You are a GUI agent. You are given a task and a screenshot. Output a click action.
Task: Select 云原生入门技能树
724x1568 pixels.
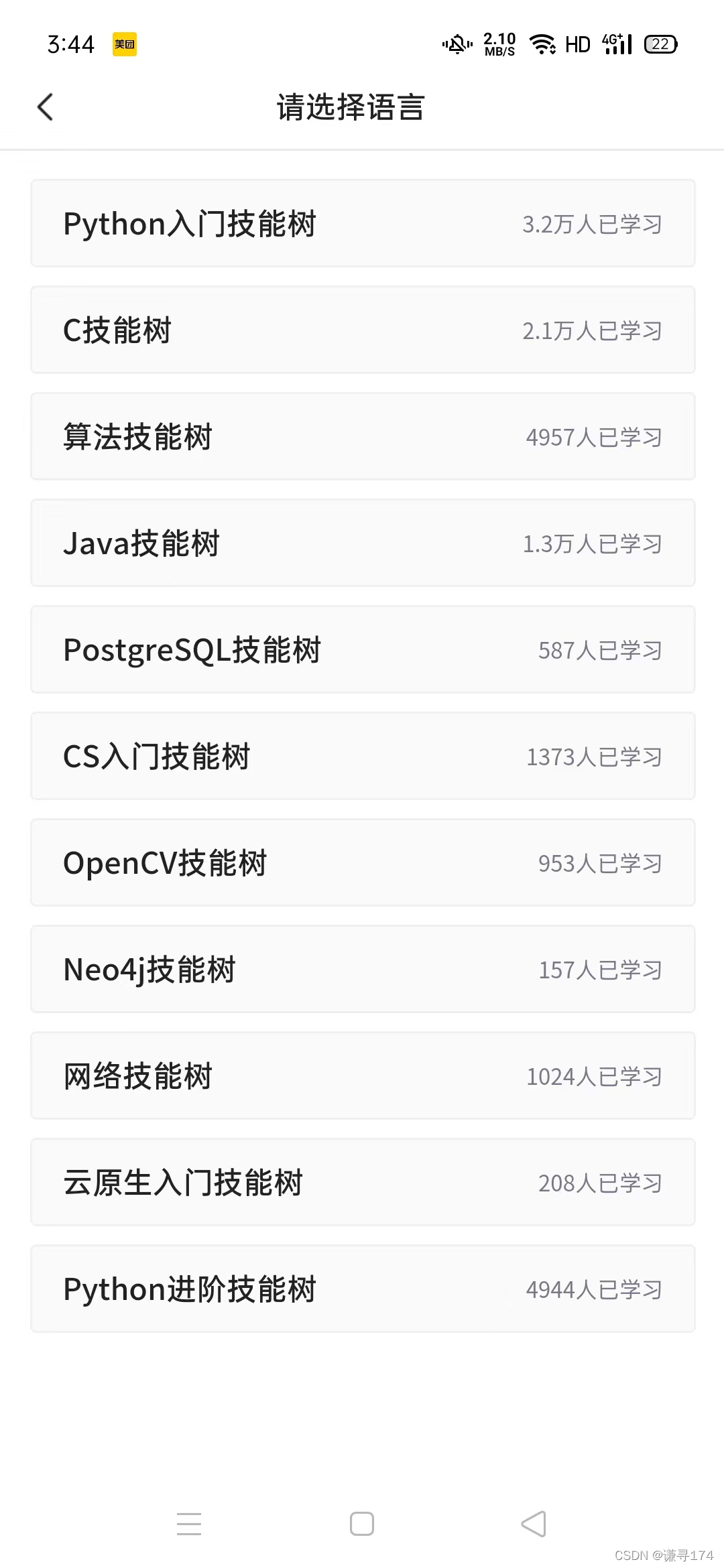[x=362, y=1183]
